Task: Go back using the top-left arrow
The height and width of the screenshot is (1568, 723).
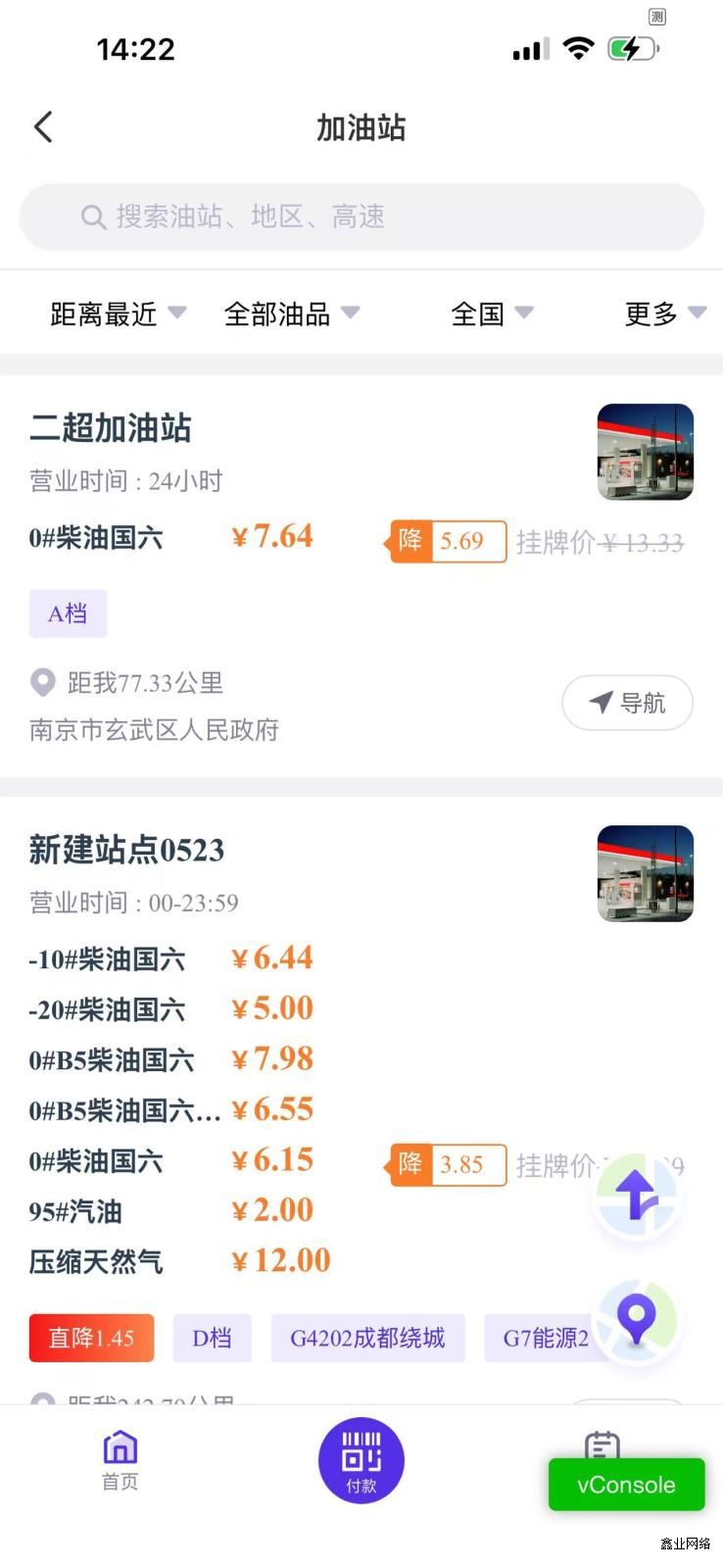Action: (43, 127)
